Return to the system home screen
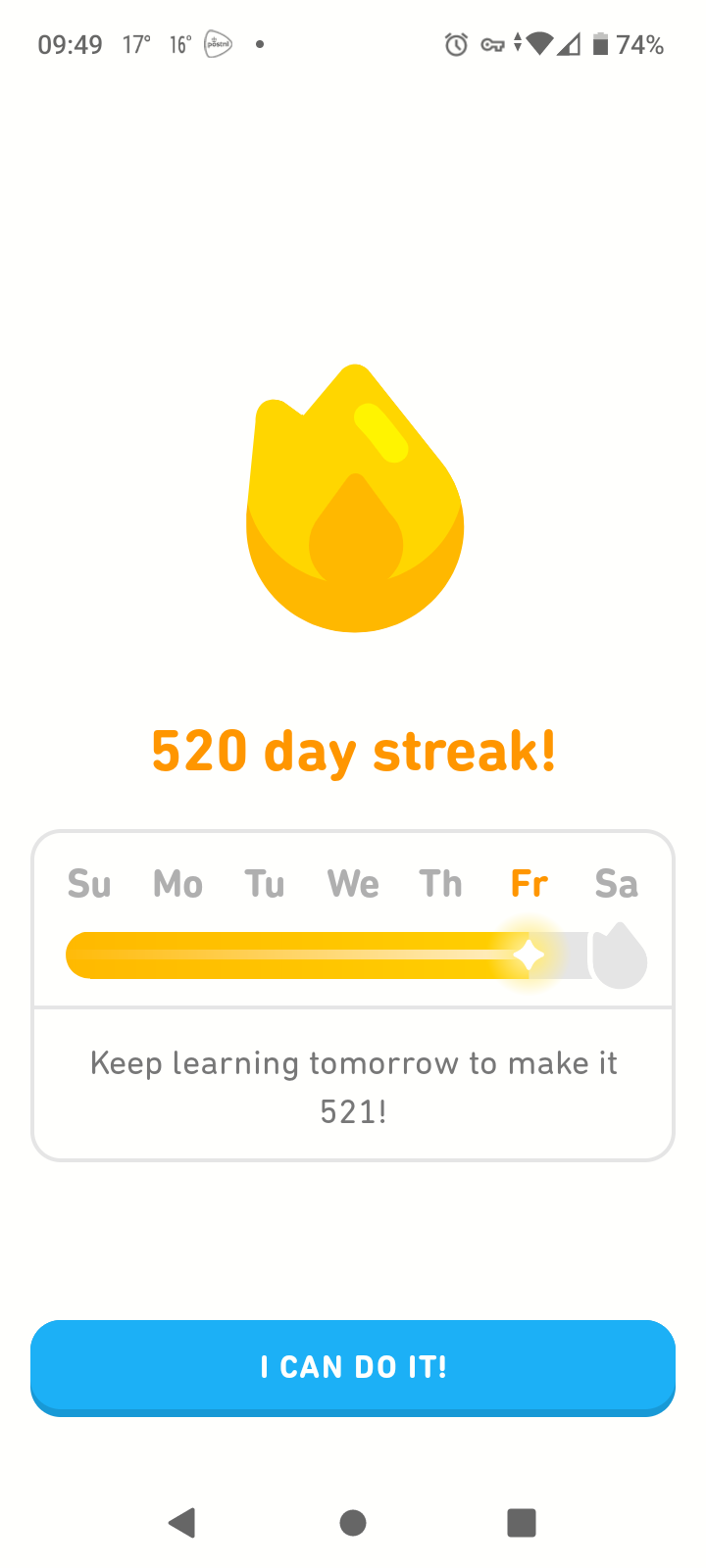The height and width of the screenshot is (1568, 706). click(353, 1523)
